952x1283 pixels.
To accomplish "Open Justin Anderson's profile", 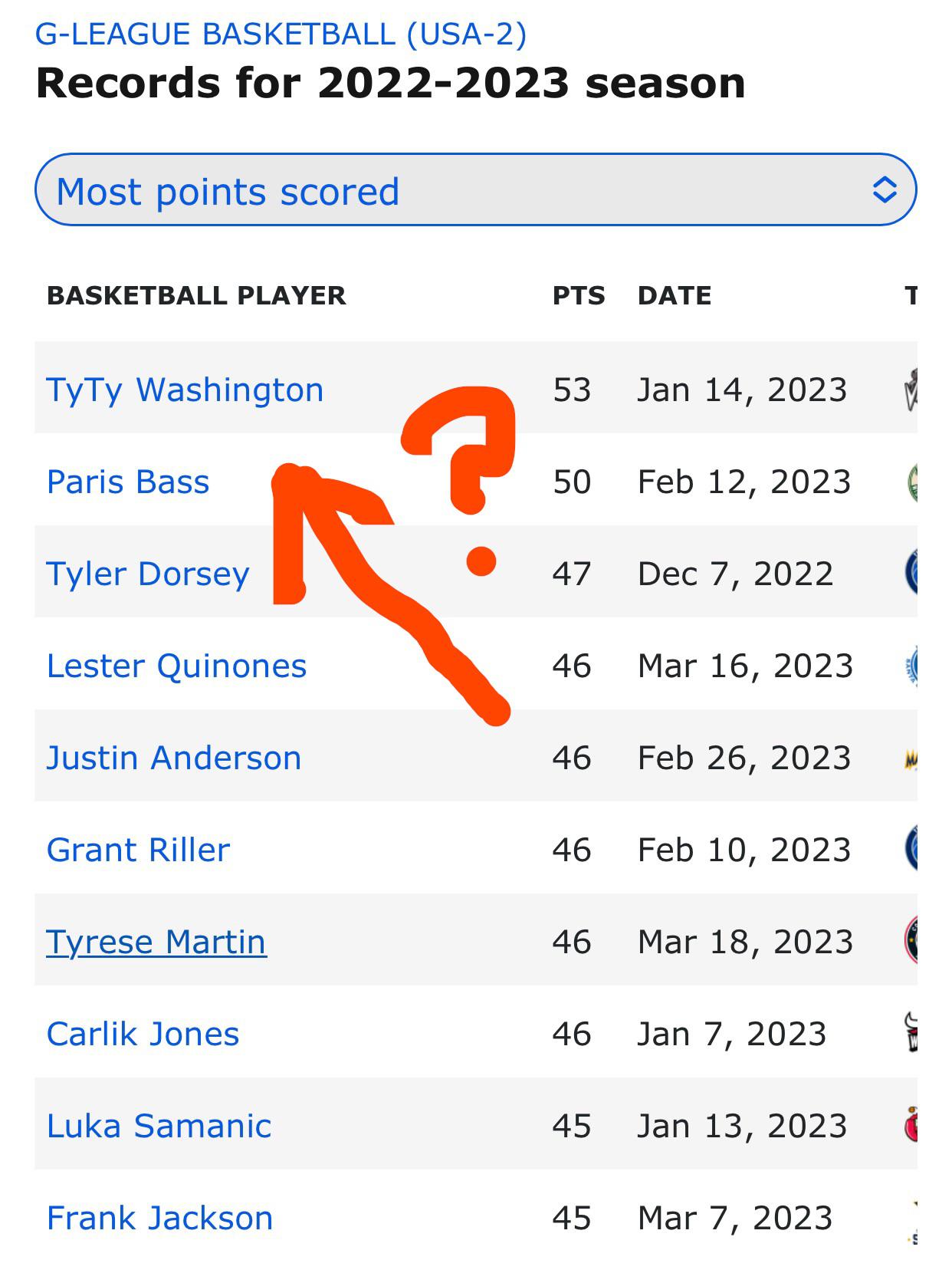I will tap(174, 758).
